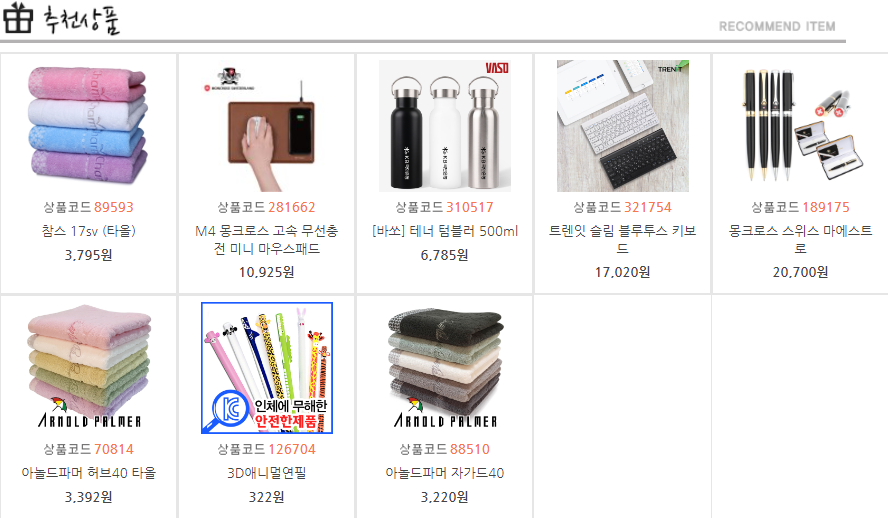
Task: Select the 트렌잇 슬림 블루투스 키보드 card
Action: tap(623, 126)
